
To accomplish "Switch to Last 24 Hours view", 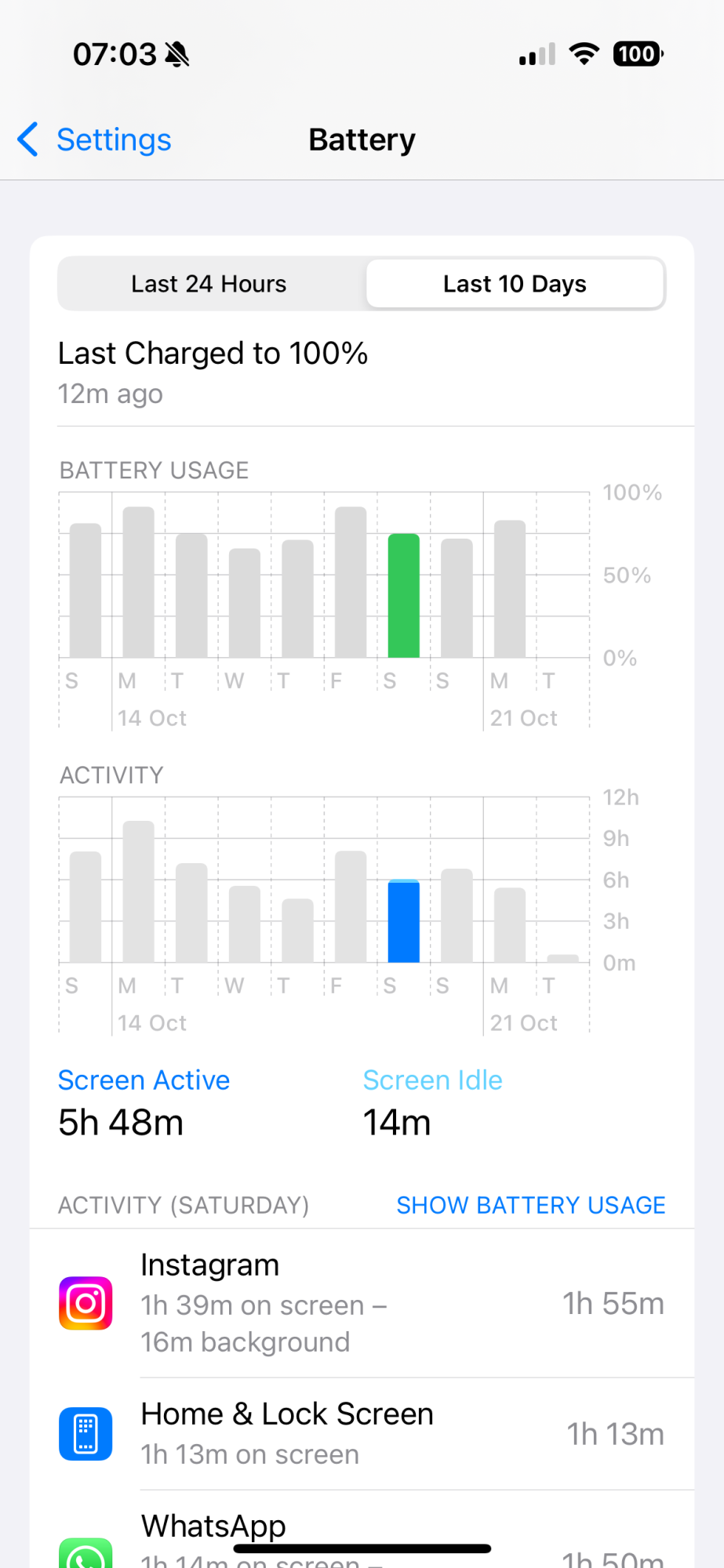I will 209,284.
